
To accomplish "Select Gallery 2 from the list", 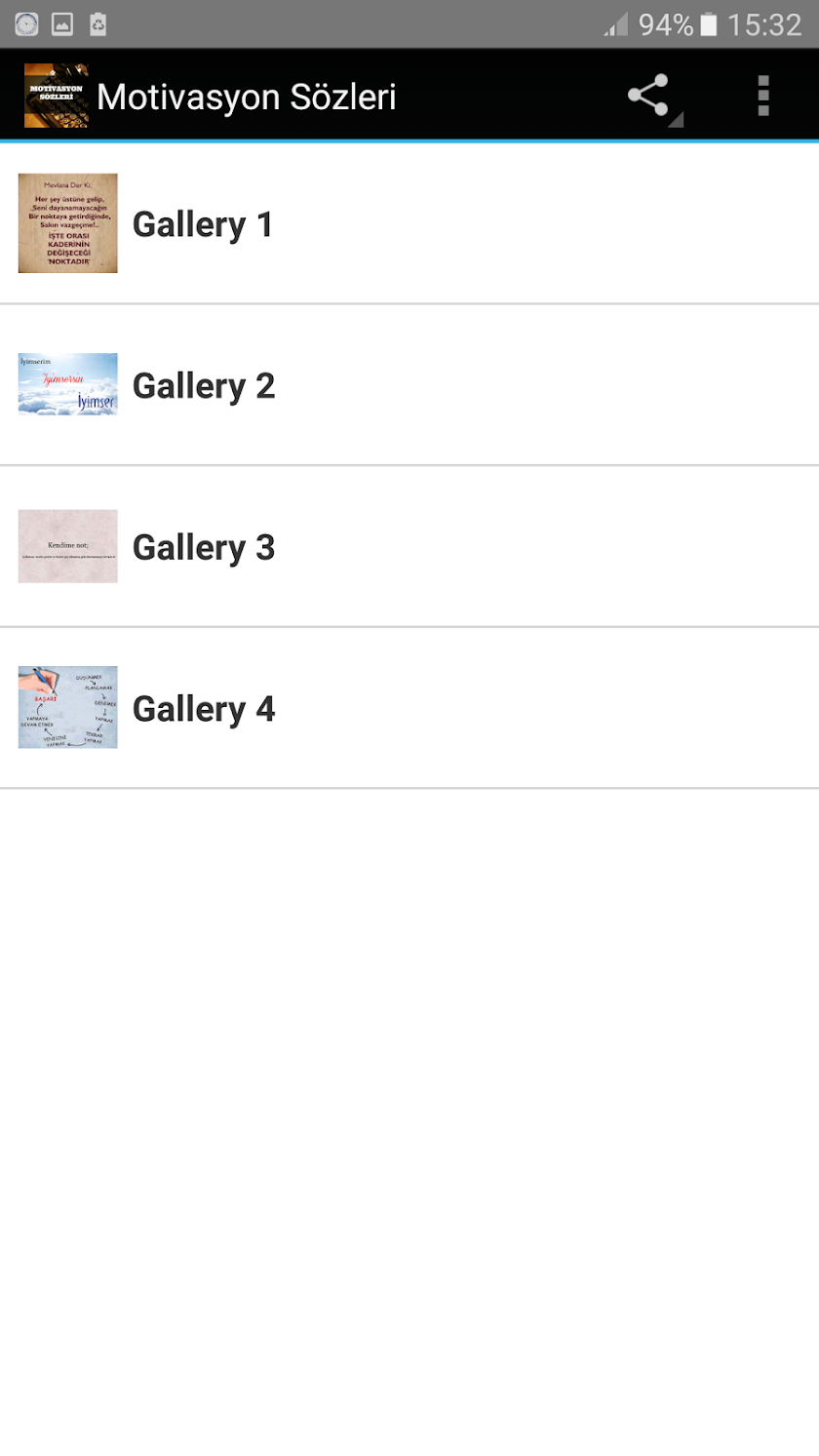I will (203, 385).
